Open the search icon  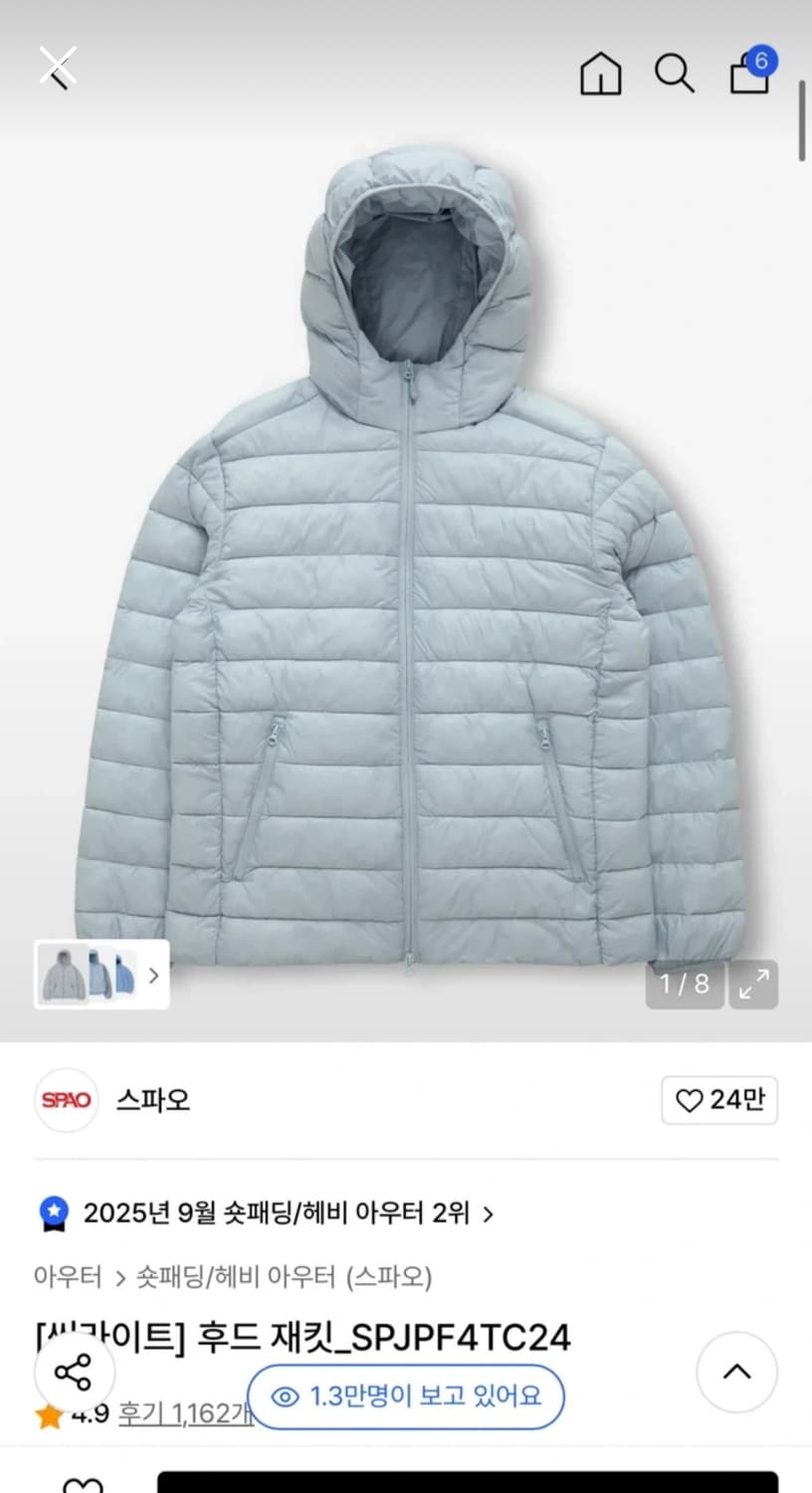(676, 74)
